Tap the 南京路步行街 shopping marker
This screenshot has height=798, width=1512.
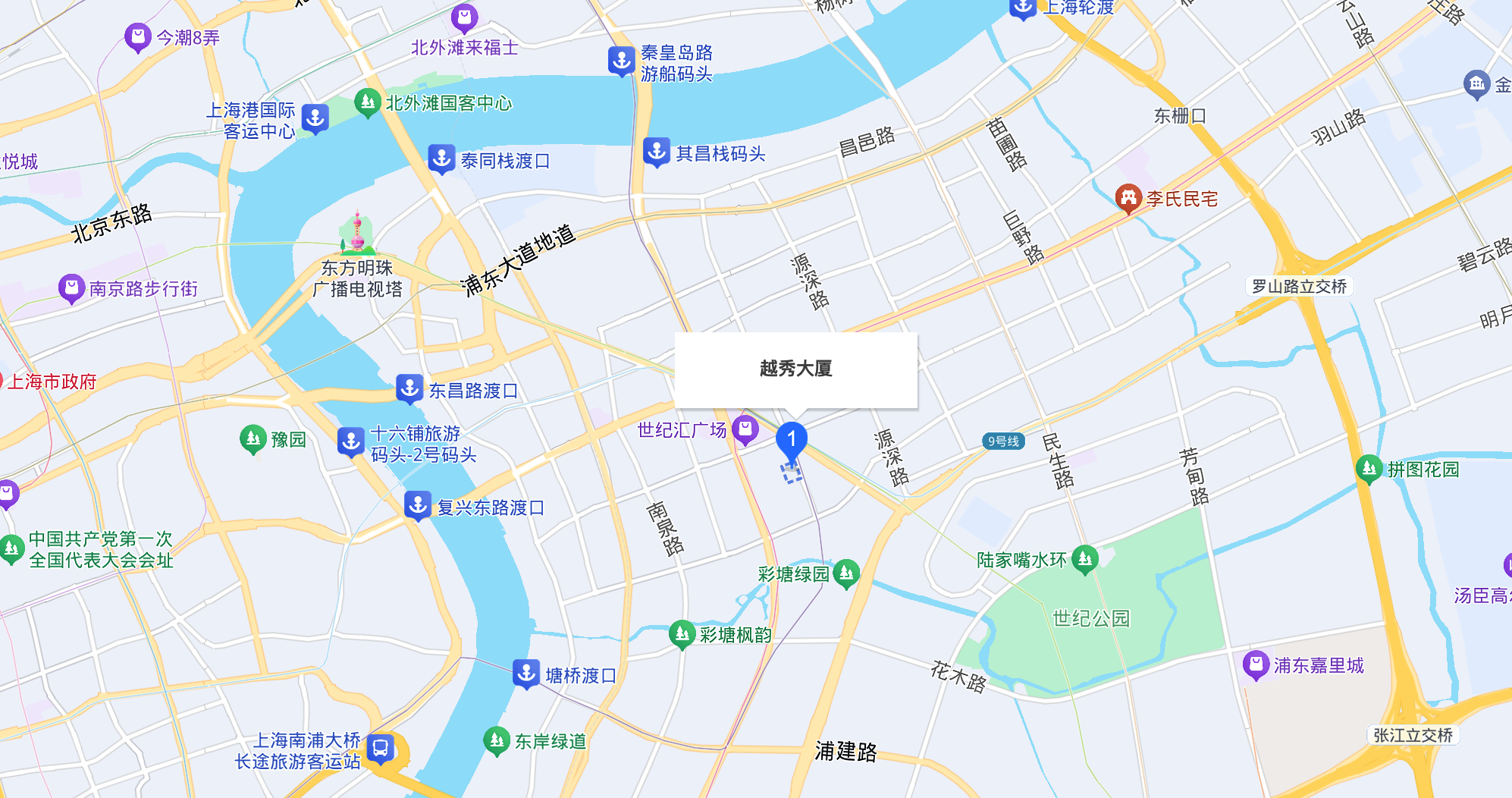point(71,288)
